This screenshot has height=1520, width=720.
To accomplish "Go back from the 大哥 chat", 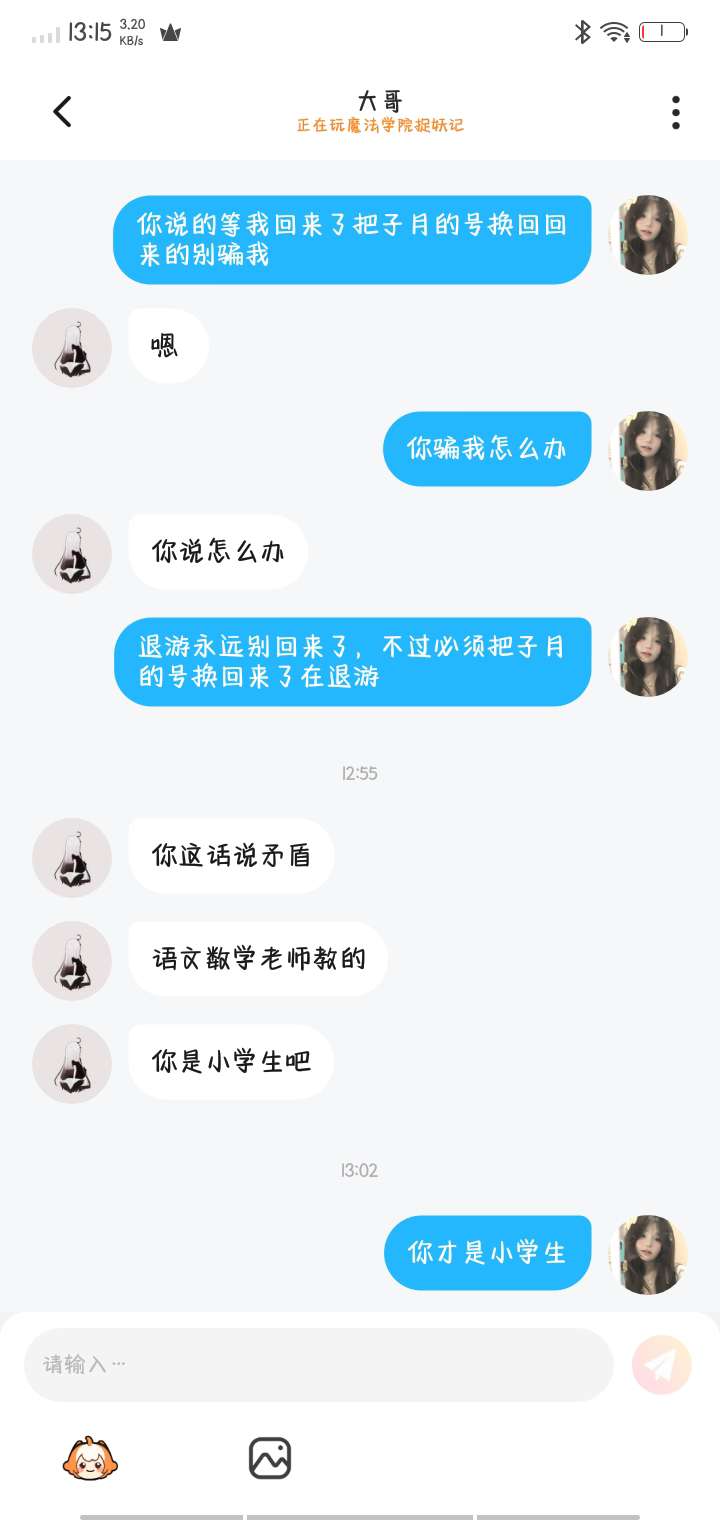I will 62,112.
